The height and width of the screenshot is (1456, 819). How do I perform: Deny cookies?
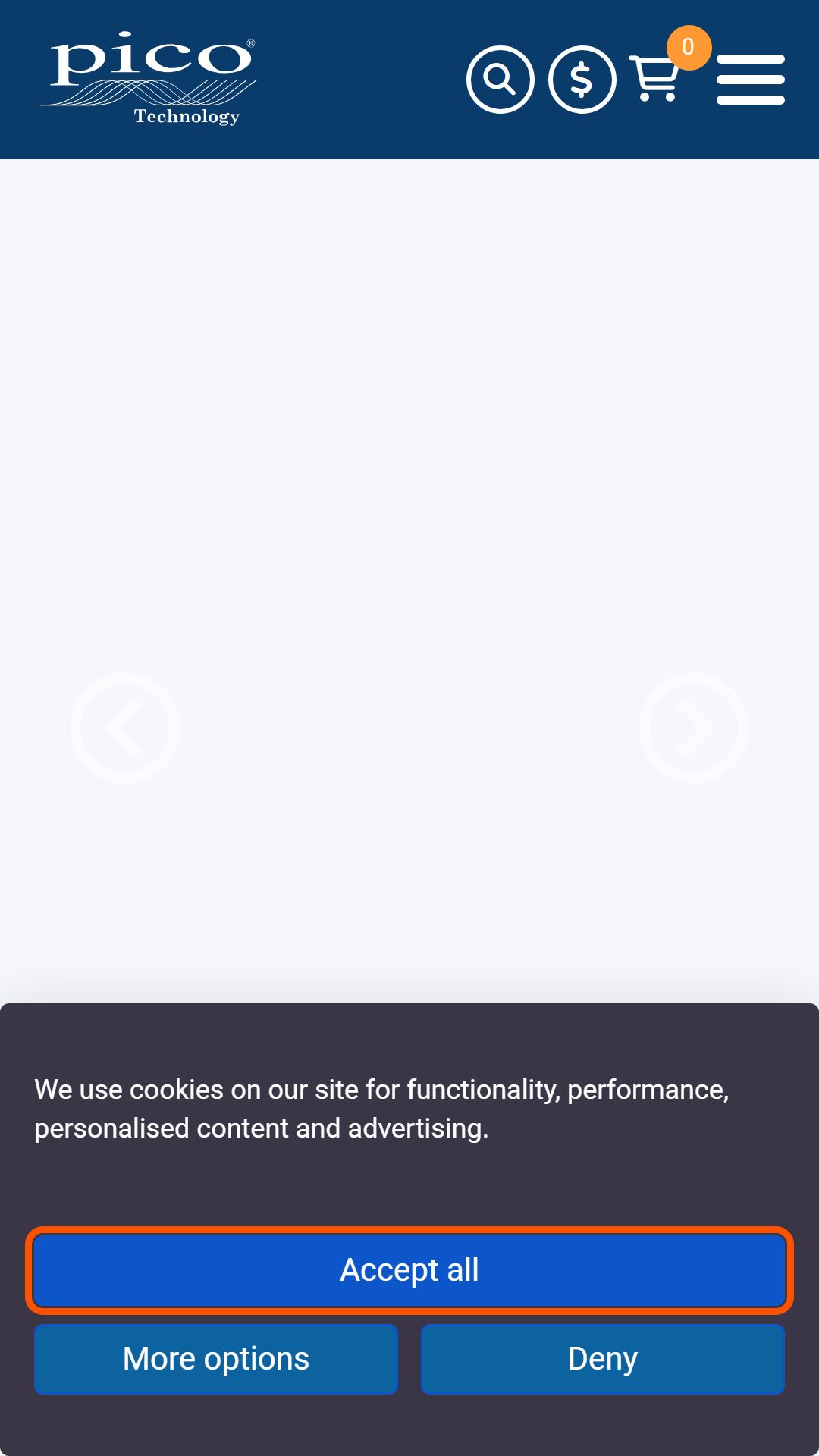pyautogui.click(x=603, y=1359)
